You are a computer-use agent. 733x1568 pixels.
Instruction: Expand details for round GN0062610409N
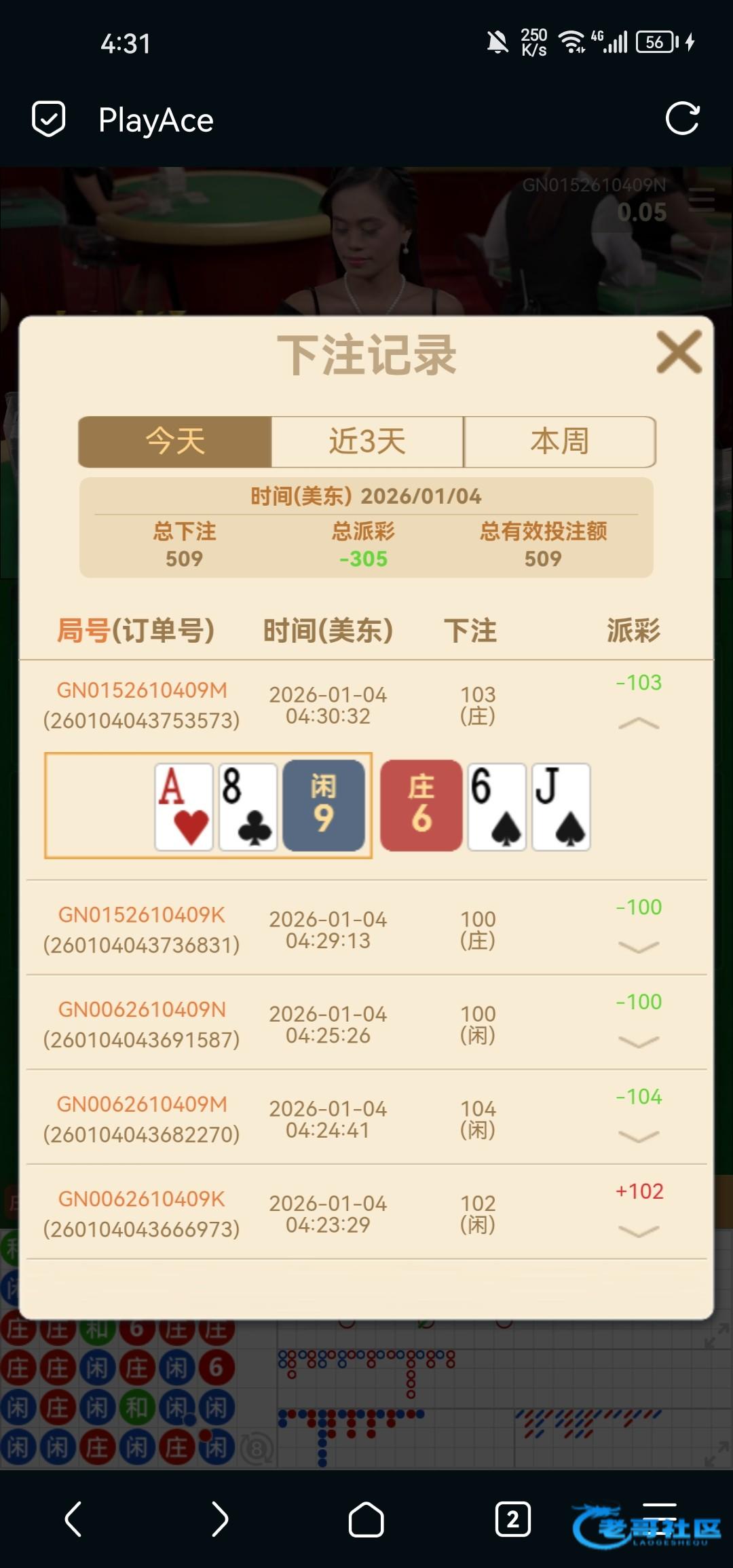point(639,1041)
